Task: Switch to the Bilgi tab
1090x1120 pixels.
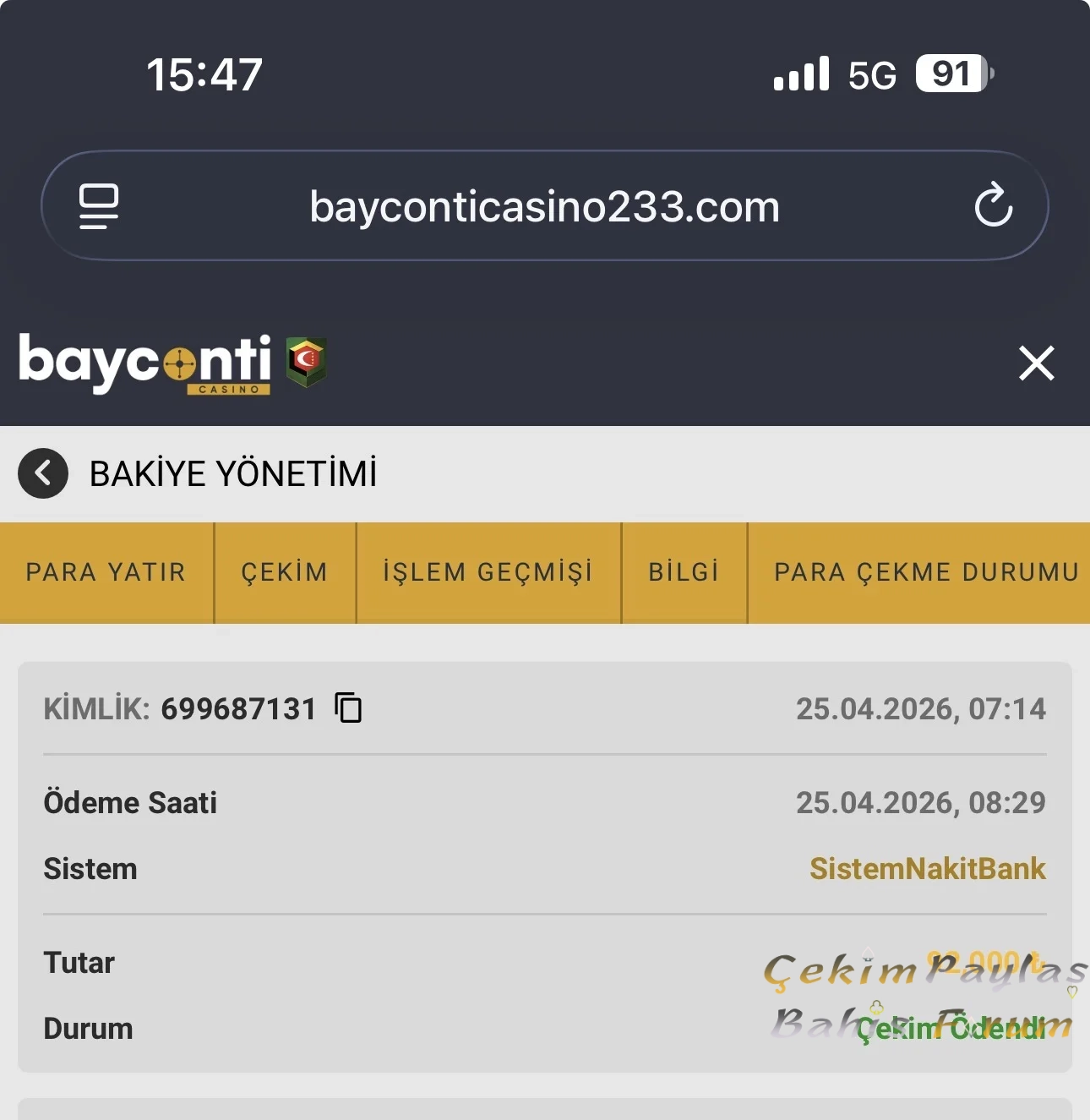Action: [684, 572]
